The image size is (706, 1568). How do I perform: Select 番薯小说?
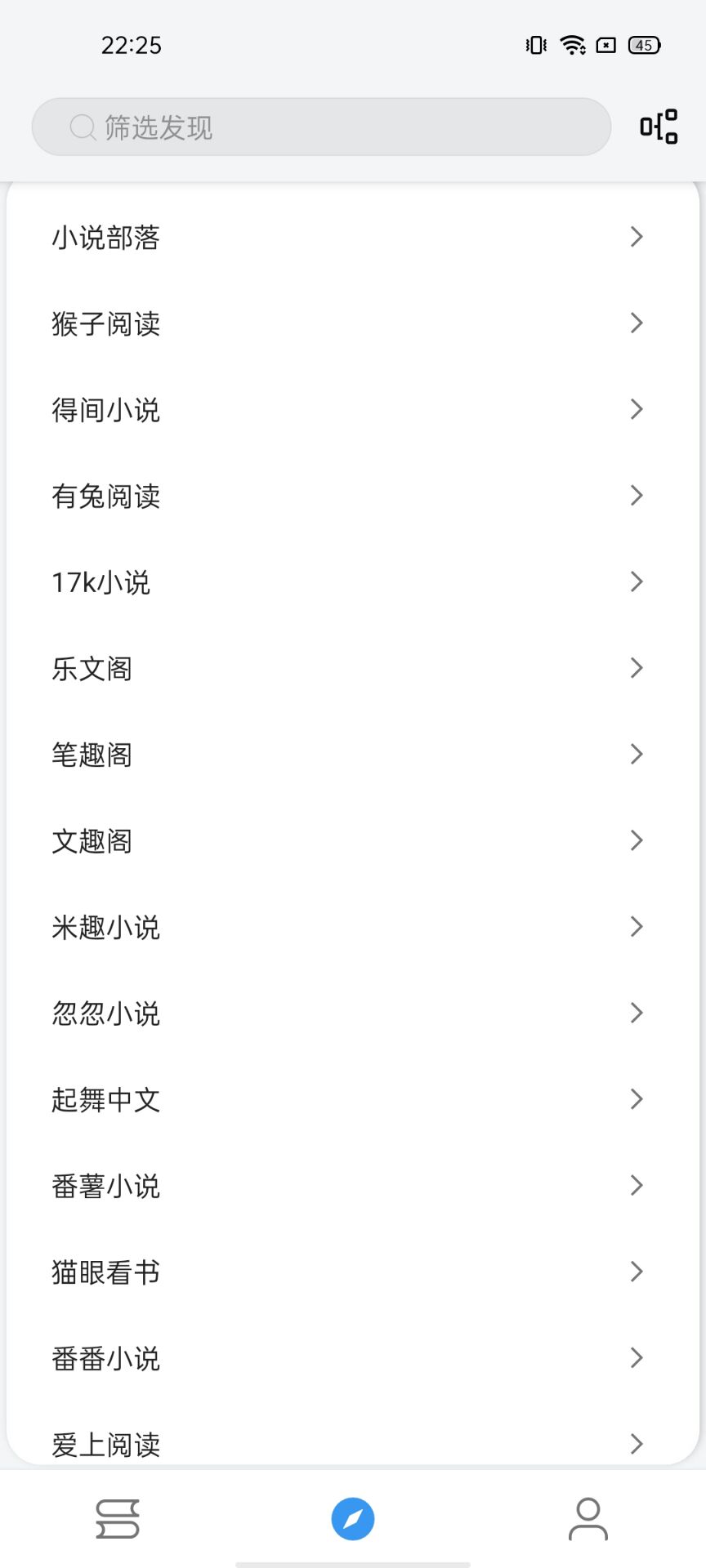353,1185
